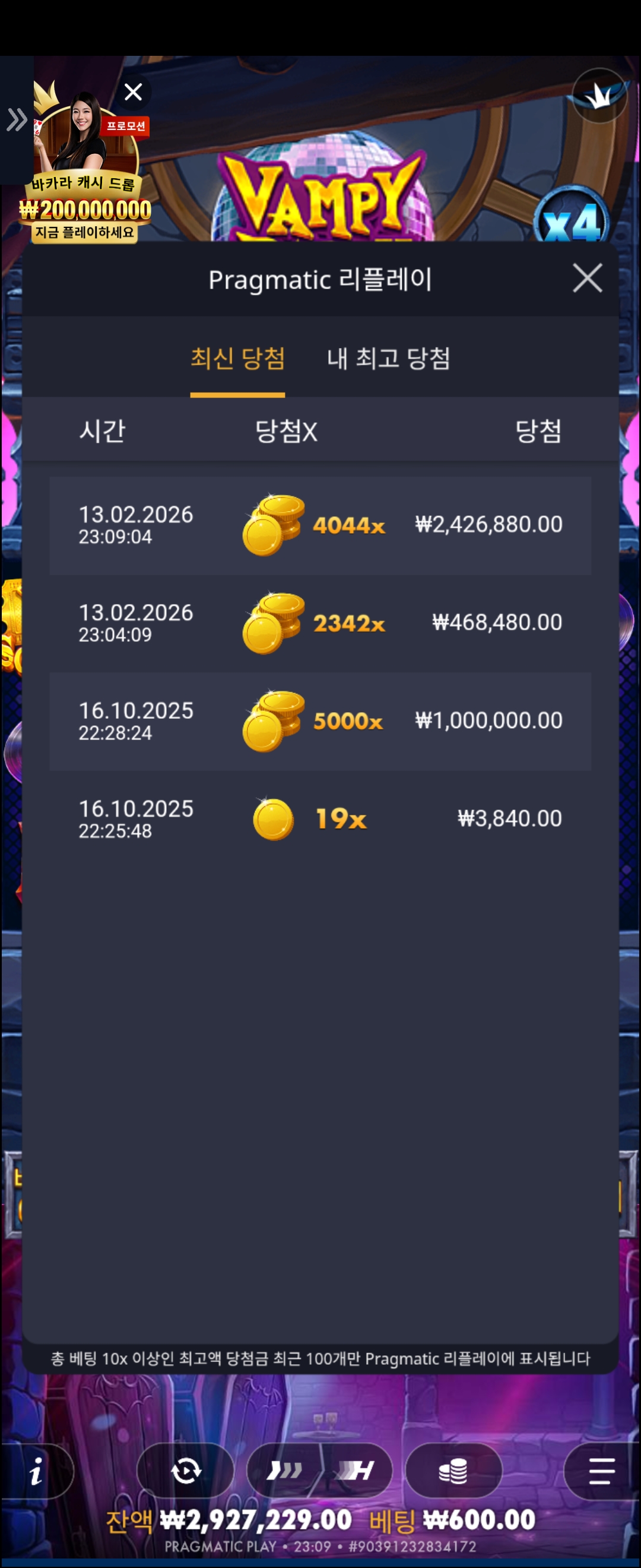
Task: Dismiss the 바카라 캐시 드롭 promotion banner
Action: [x=133, y=93]
